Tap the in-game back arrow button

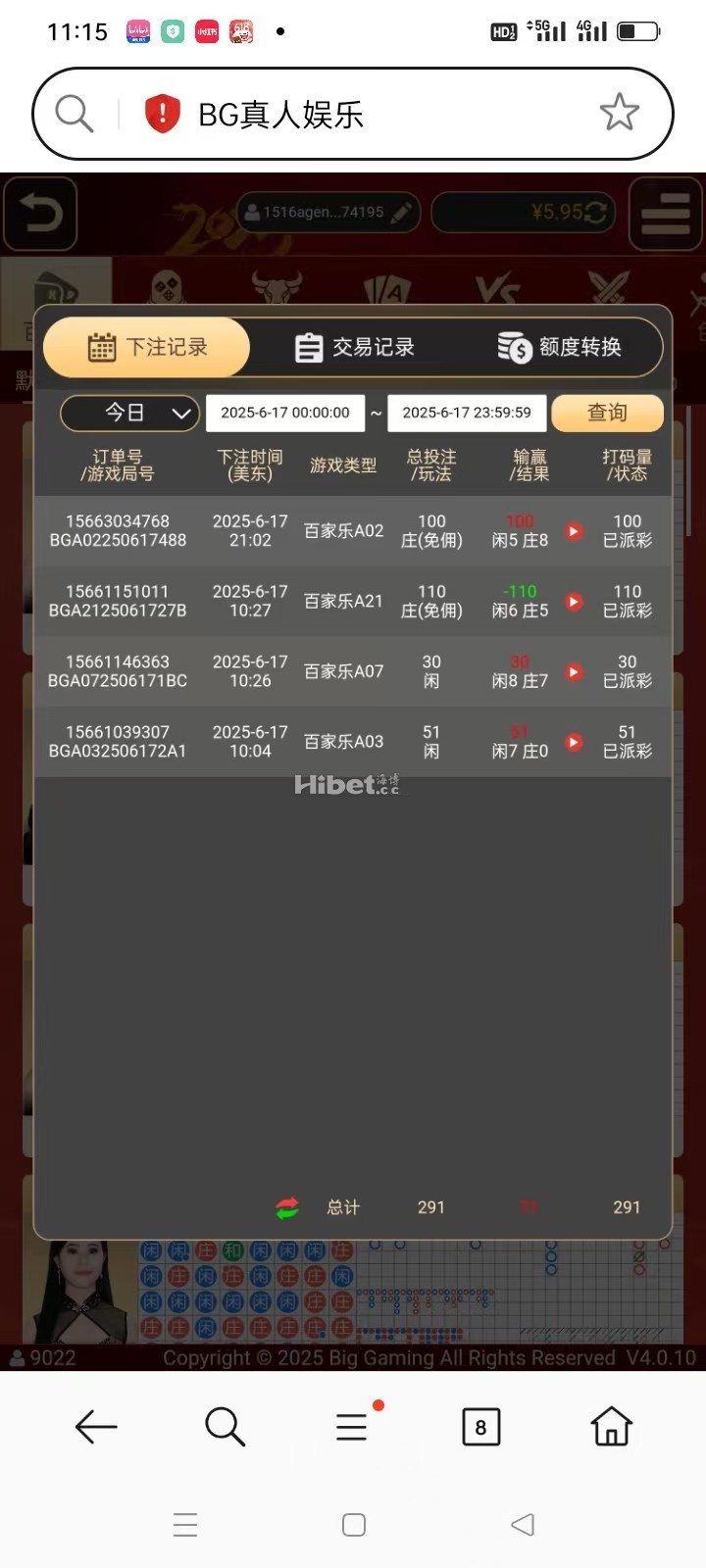(x=40, y=213)
